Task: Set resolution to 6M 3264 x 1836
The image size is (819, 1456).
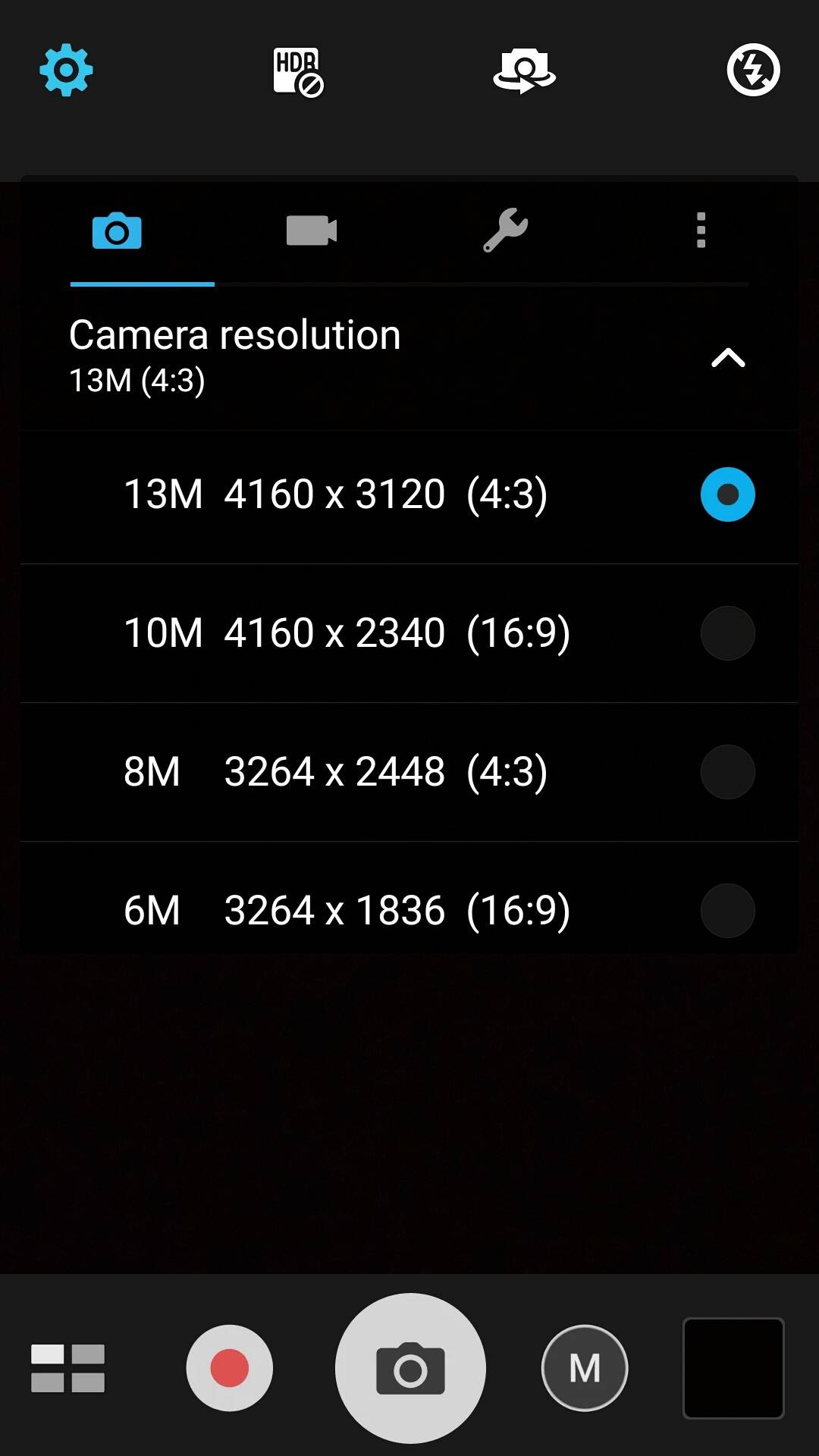Action: point(409,910)
